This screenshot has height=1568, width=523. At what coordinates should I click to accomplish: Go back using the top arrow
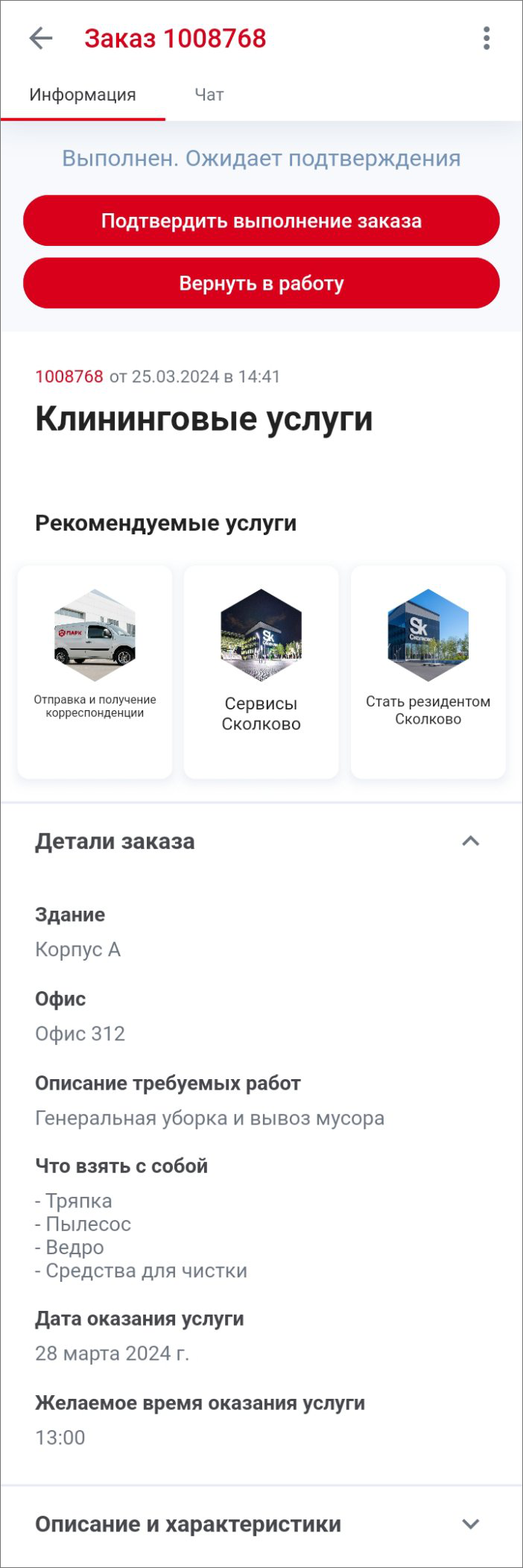(x=41, y=38)
